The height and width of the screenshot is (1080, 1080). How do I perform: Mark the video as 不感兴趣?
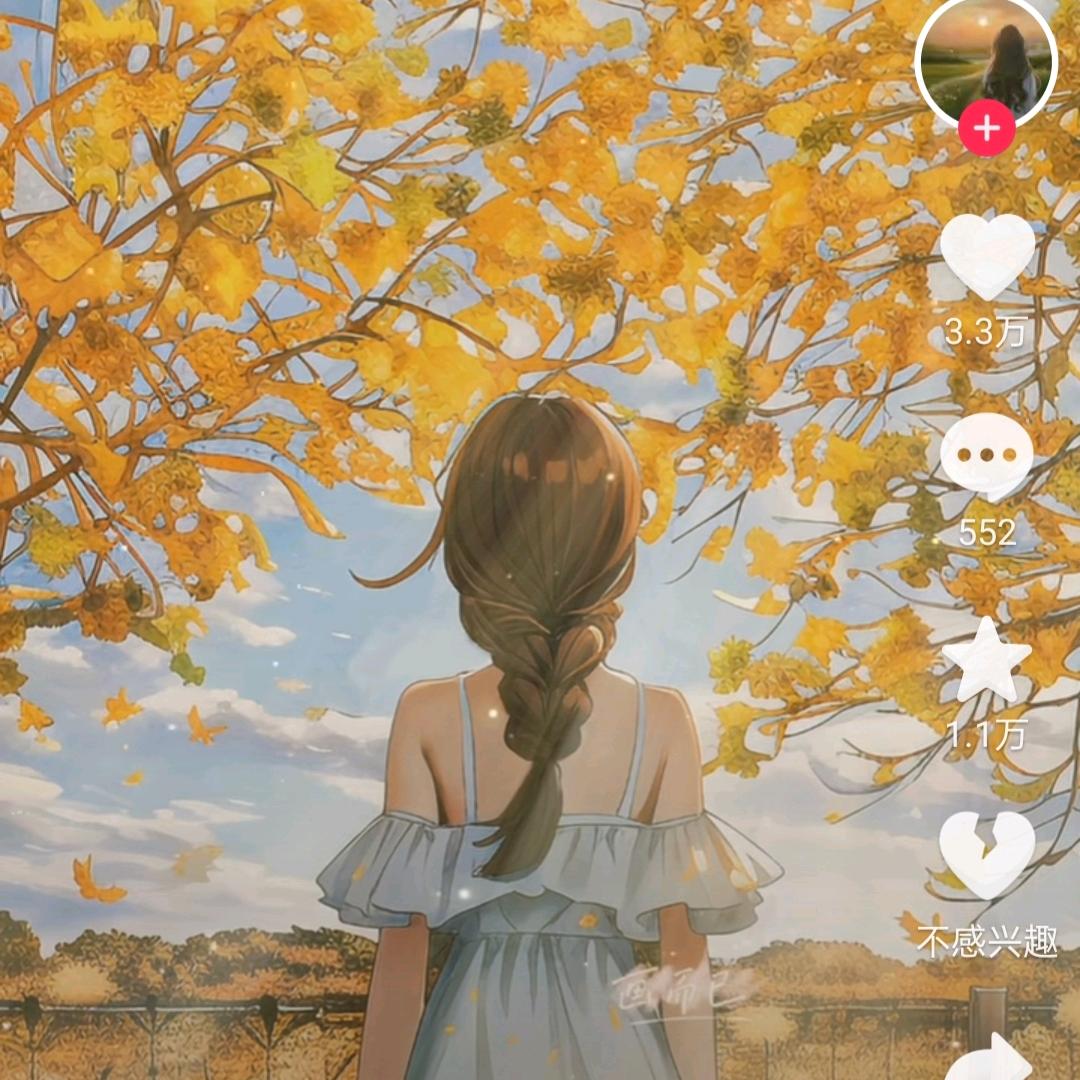[x=987, y=856]
